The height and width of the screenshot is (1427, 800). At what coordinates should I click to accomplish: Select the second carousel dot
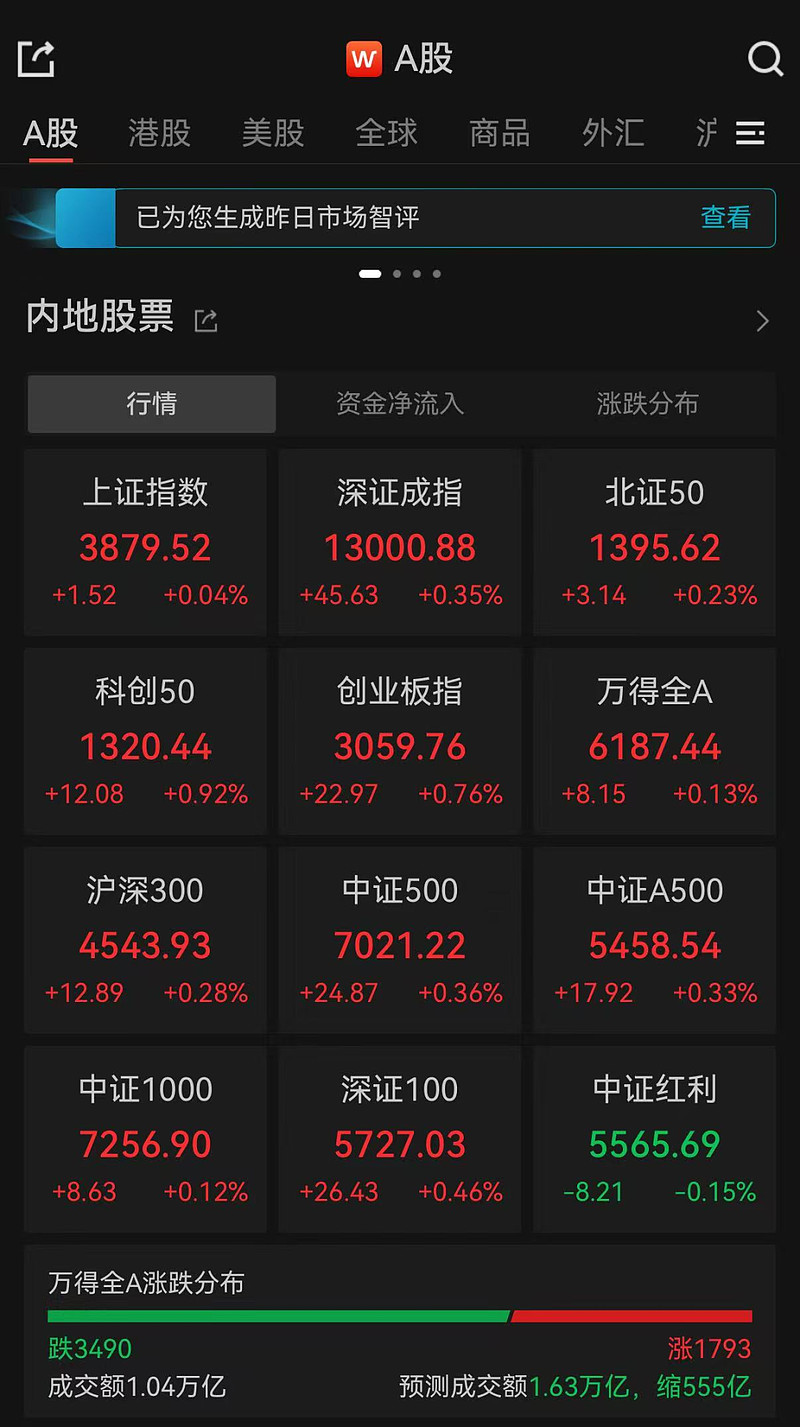point(396,273)
